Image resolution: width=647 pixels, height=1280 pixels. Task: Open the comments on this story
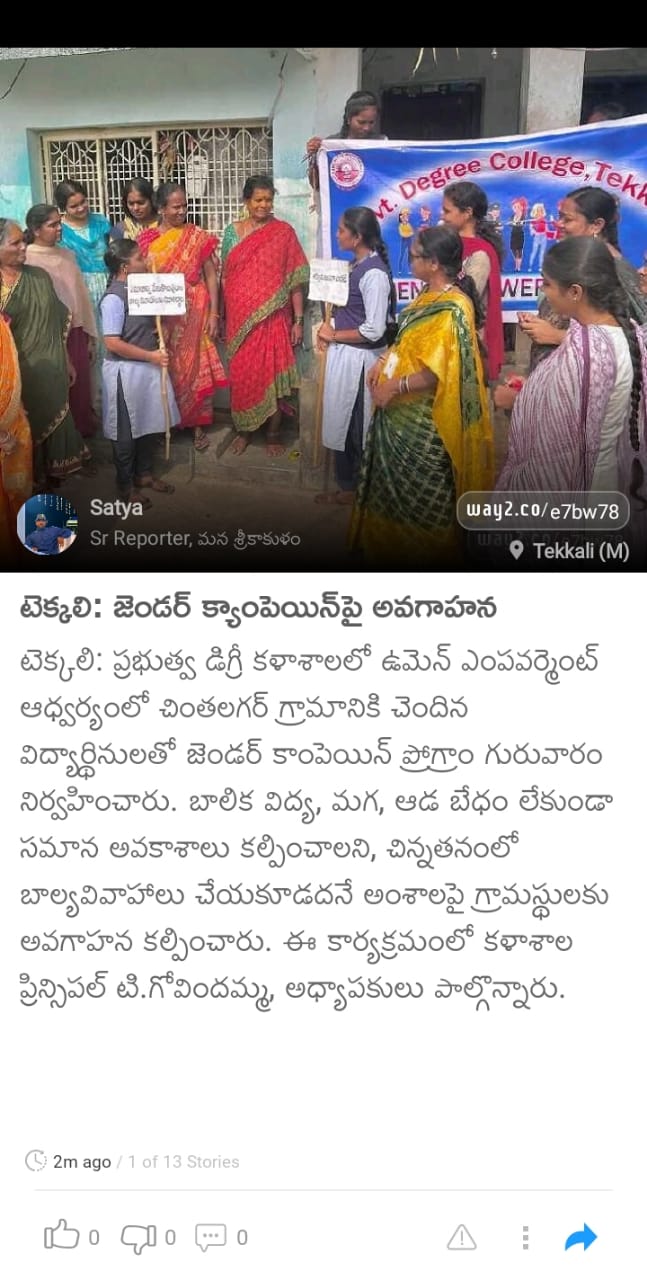pos(211,1238)
